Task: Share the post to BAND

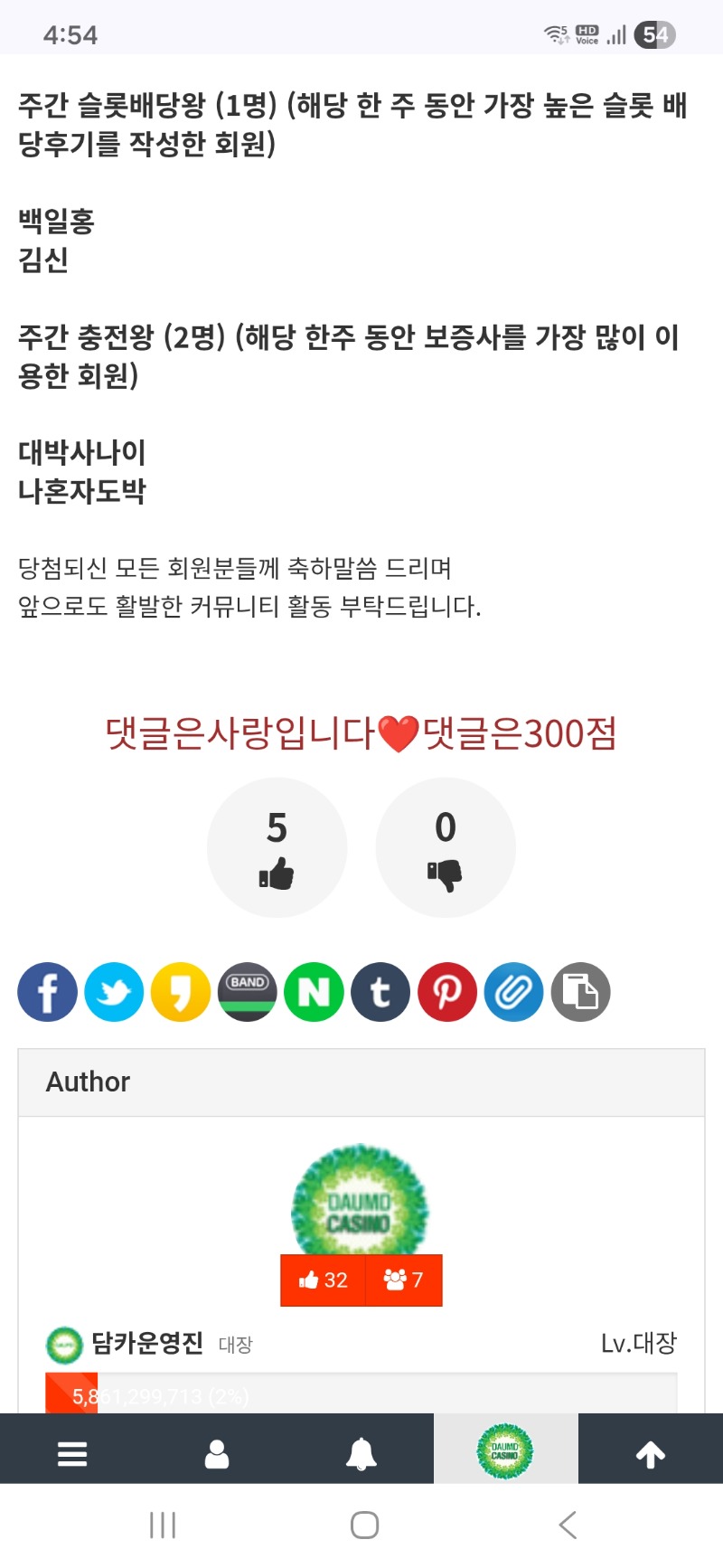Action: (x=248, y=992)
